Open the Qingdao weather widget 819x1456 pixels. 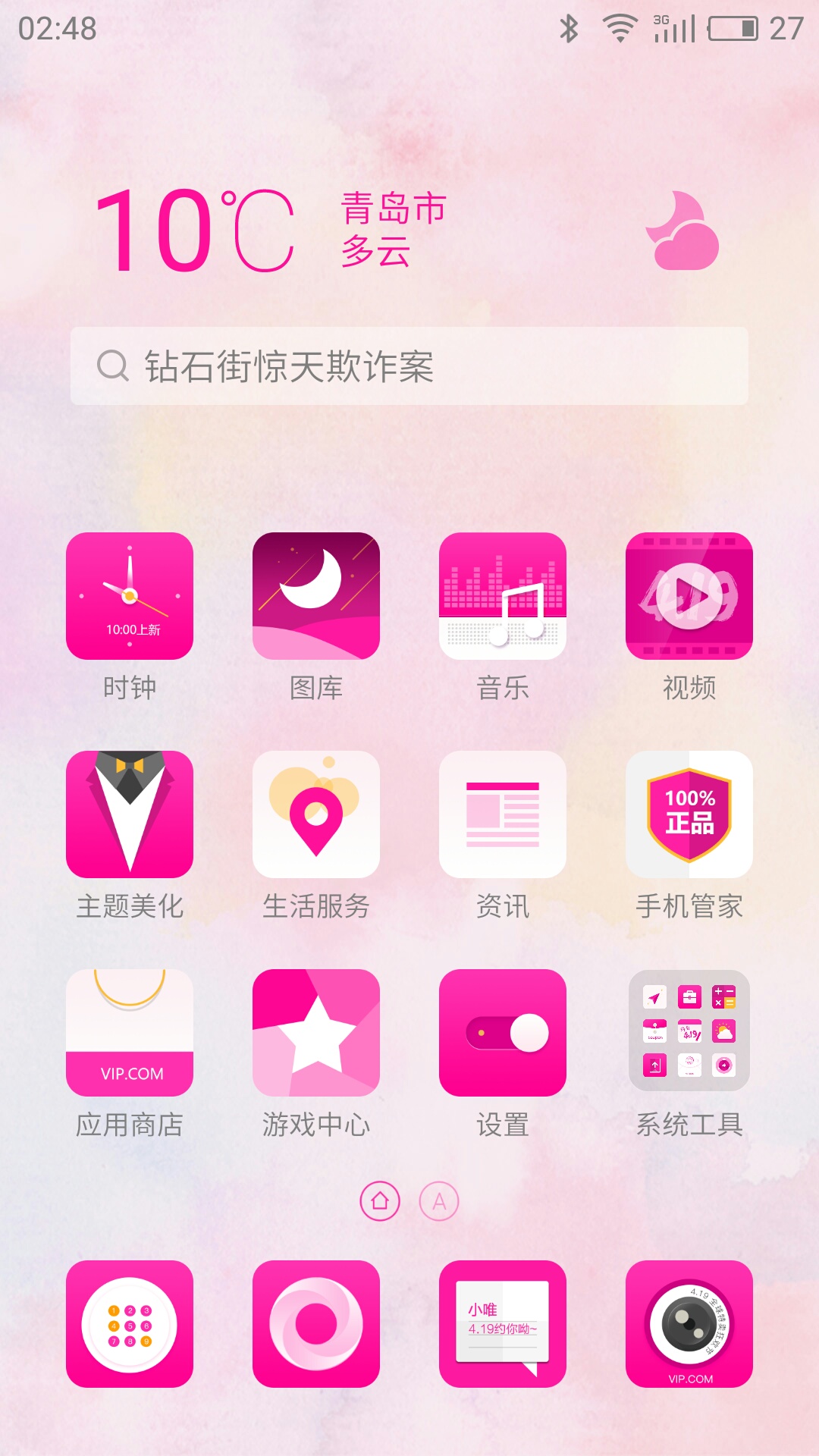click(x=409, y=230)
